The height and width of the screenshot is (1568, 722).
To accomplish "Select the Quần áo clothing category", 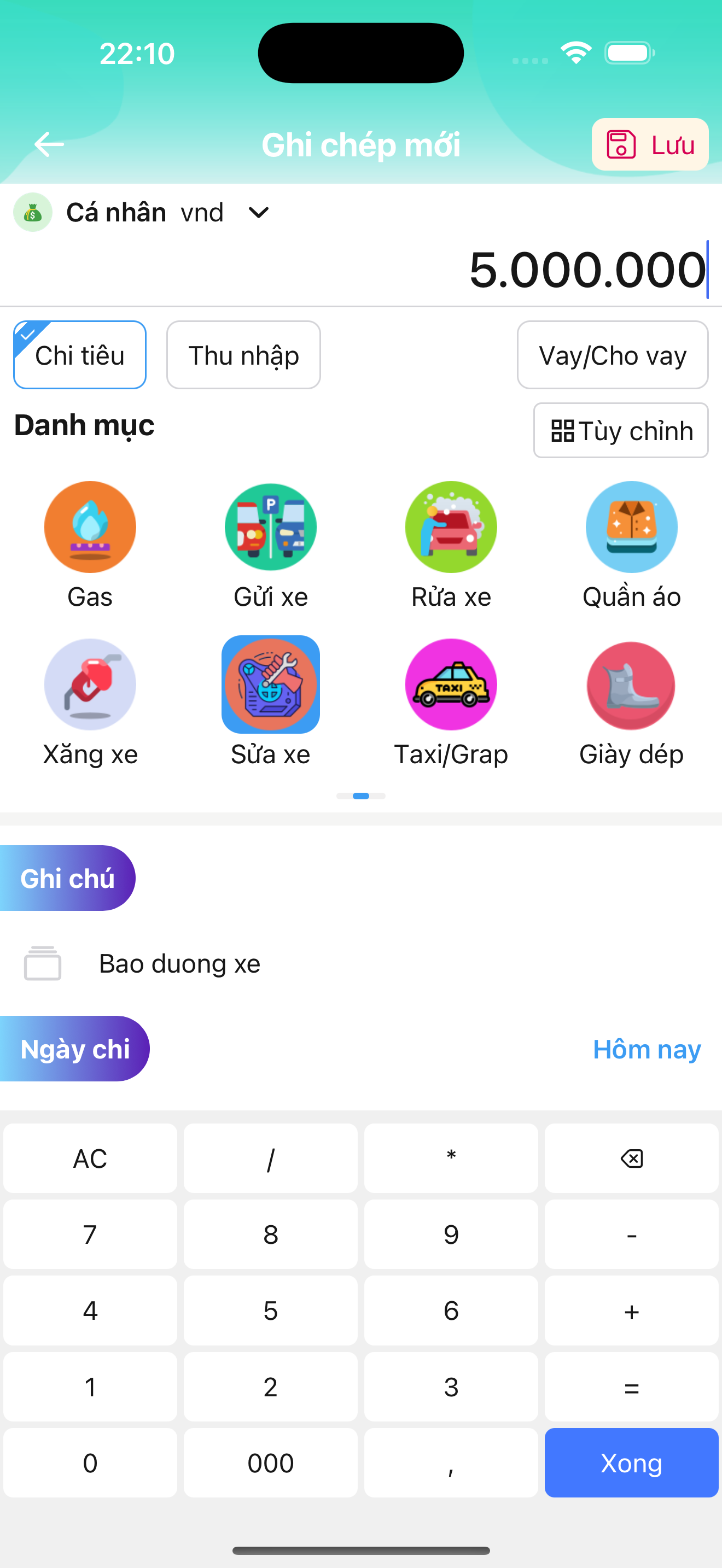I will point(631,527).
